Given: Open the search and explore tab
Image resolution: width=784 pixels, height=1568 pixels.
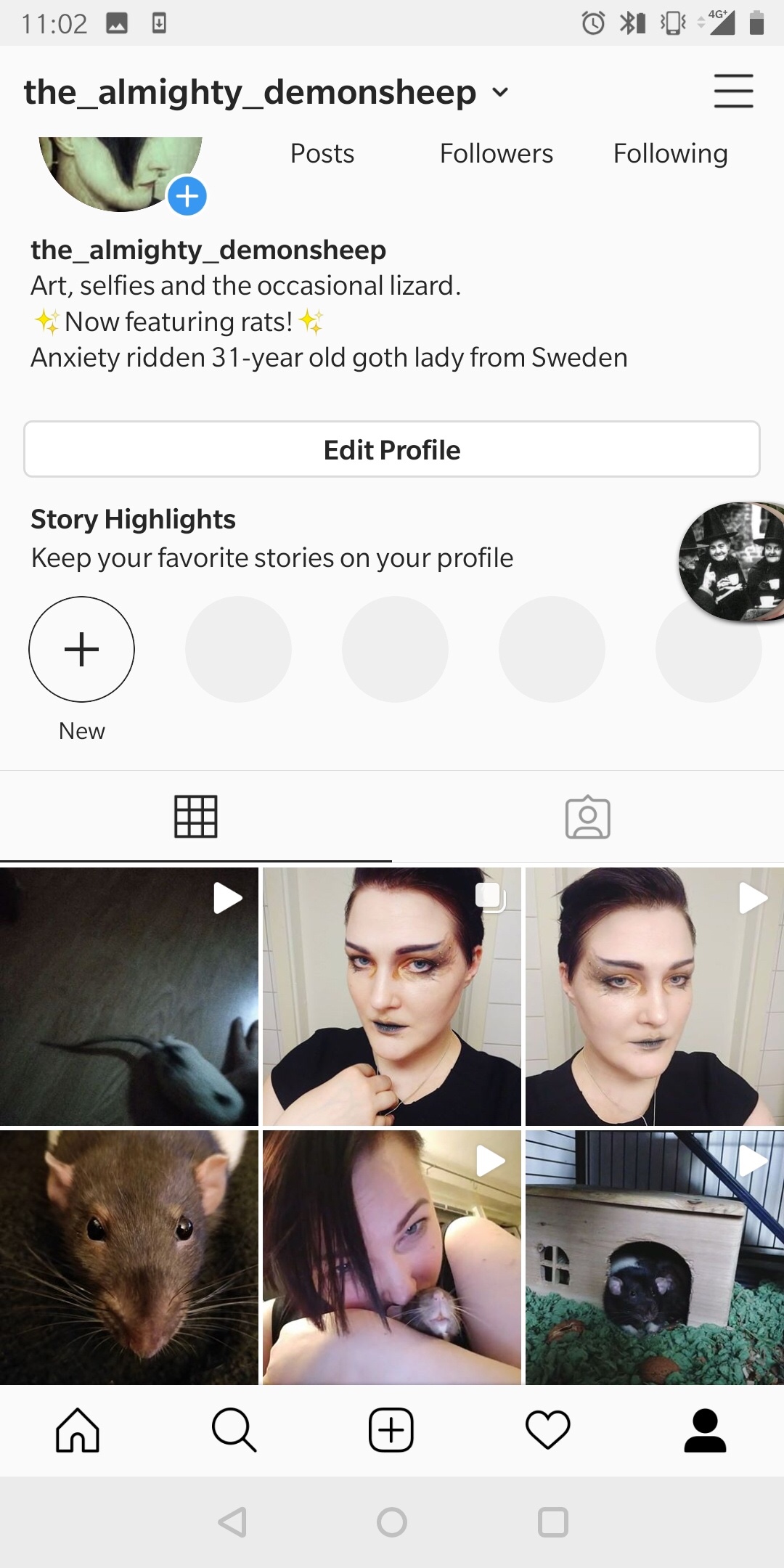Looking at the screenshot, I should click(x=234, y=1430).
